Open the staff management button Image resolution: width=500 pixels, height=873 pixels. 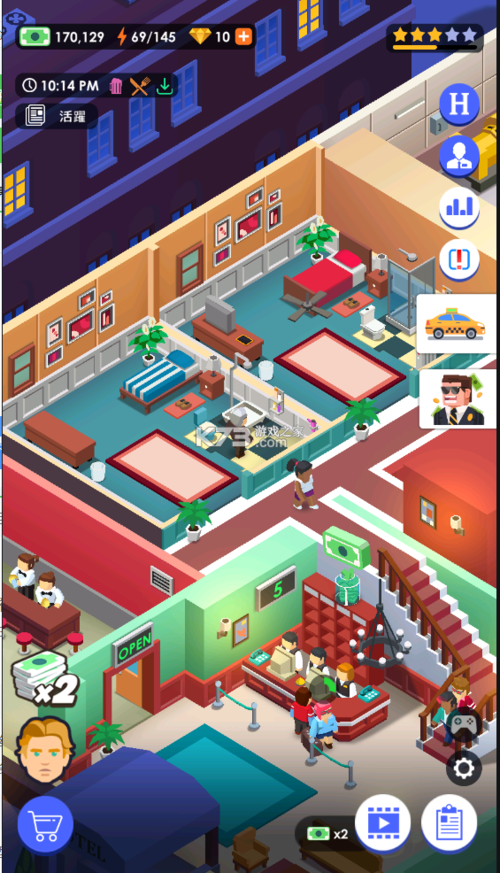click(x=459, y=155)
